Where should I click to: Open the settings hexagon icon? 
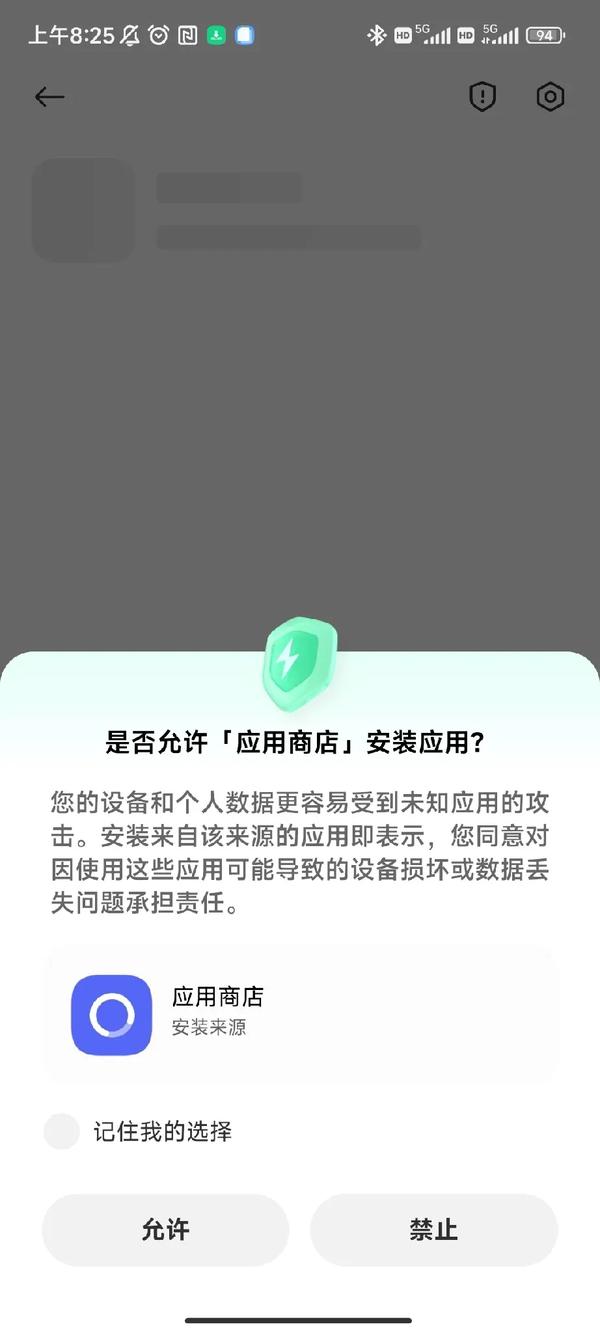point(550,97)
